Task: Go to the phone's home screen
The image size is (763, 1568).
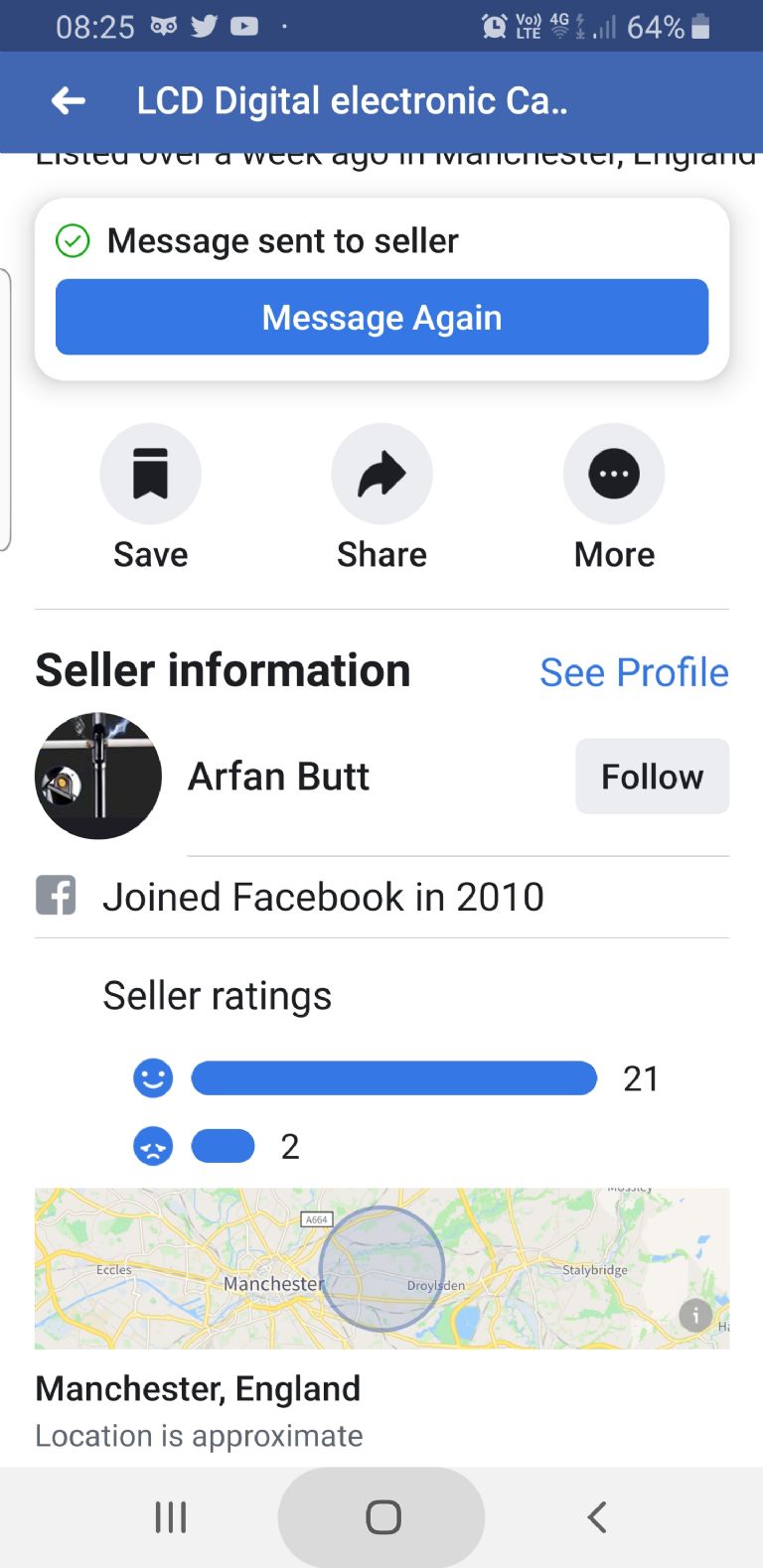Action: point(382,1516)
